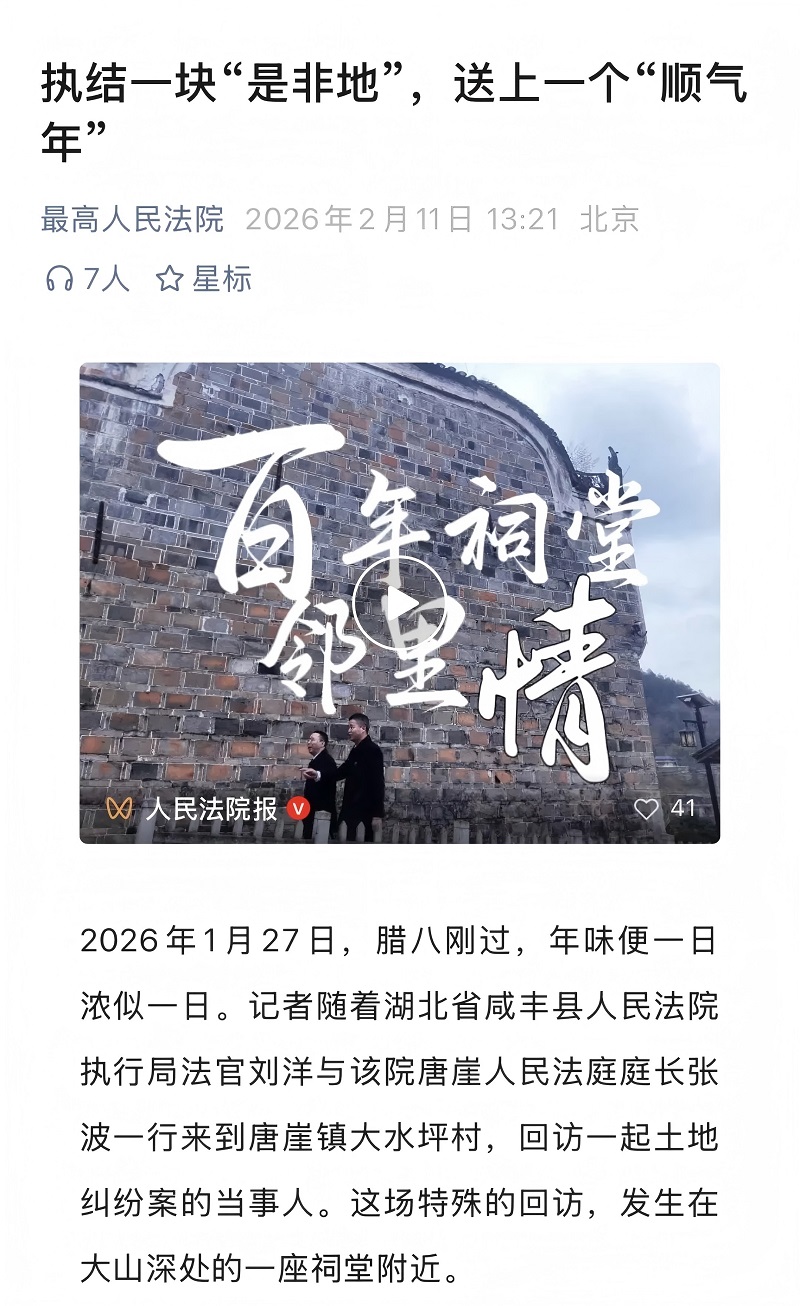
Task: Star this account with 星标
Action: pos(204,279)
